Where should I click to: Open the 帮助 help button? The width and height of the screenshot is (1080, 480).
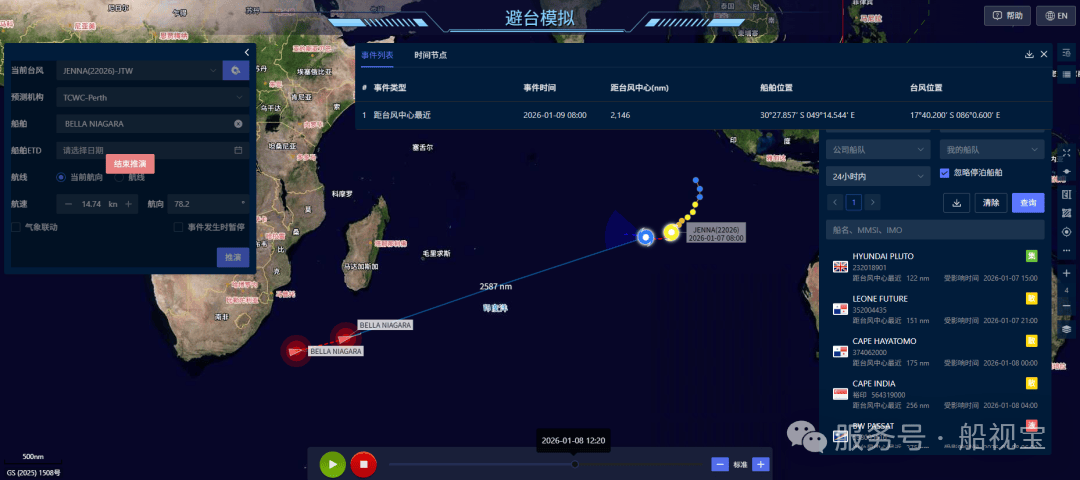[x=1007, y=15]
